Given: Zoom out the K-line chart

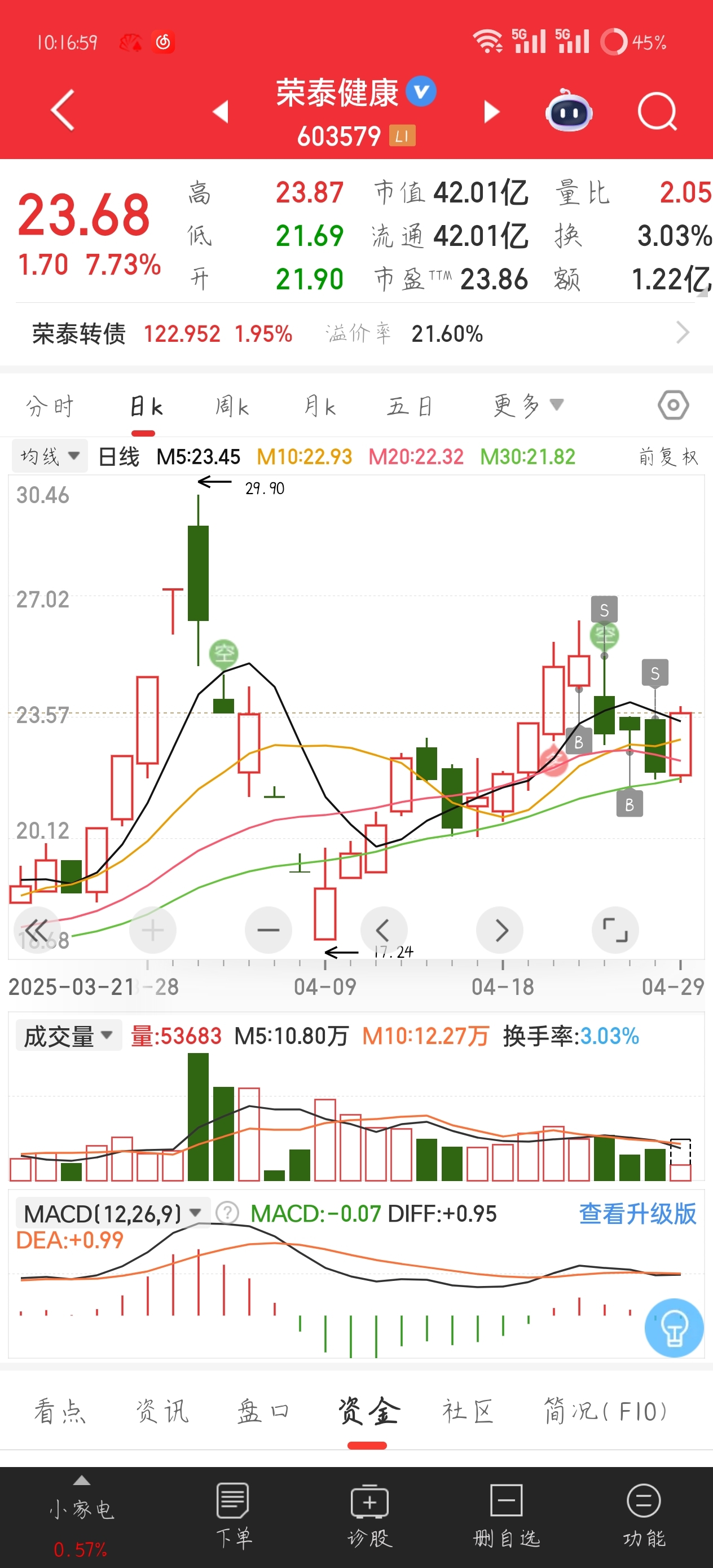Looking at the screenshot, I should (x=268, y=930).
